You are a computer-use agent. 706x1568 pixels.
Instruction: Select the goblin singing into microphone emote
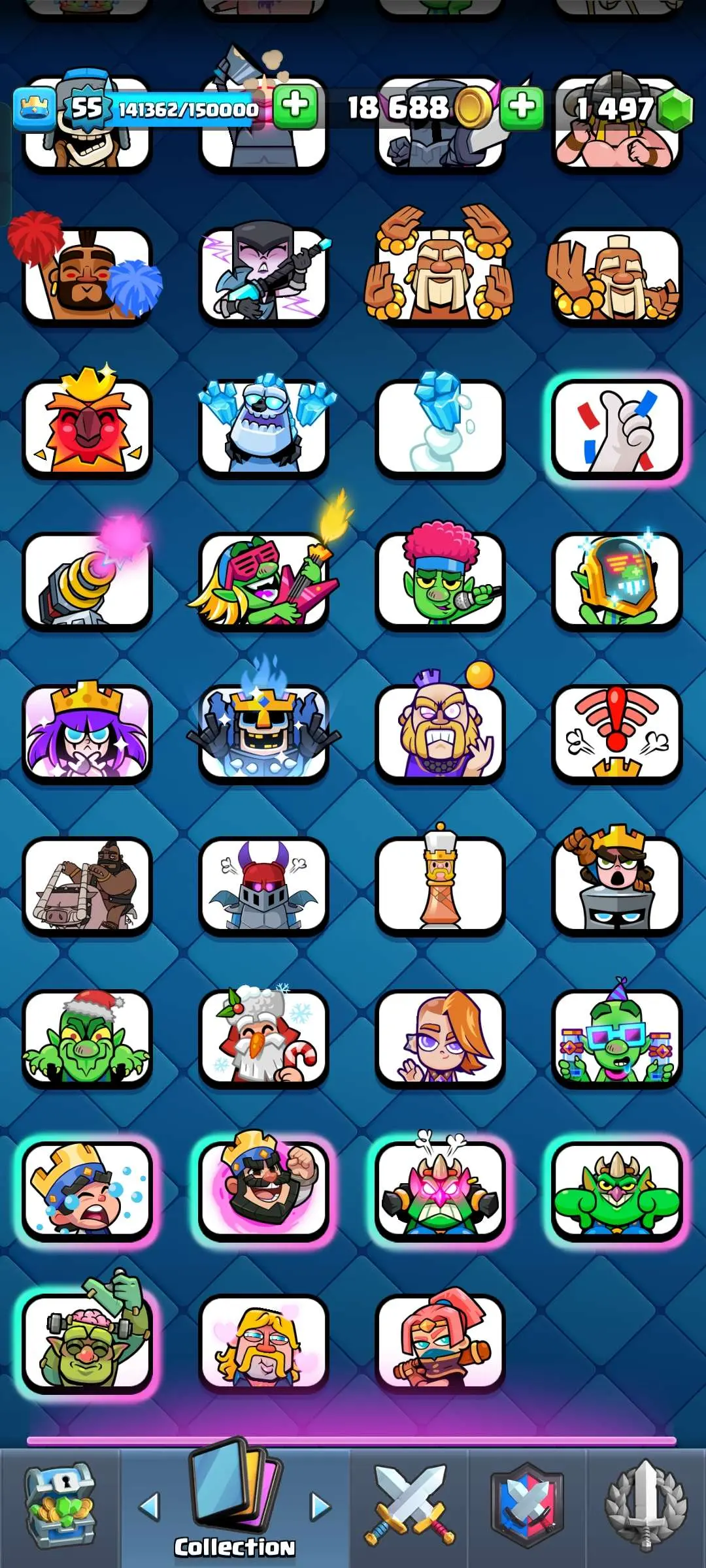[x=440, y=581]
